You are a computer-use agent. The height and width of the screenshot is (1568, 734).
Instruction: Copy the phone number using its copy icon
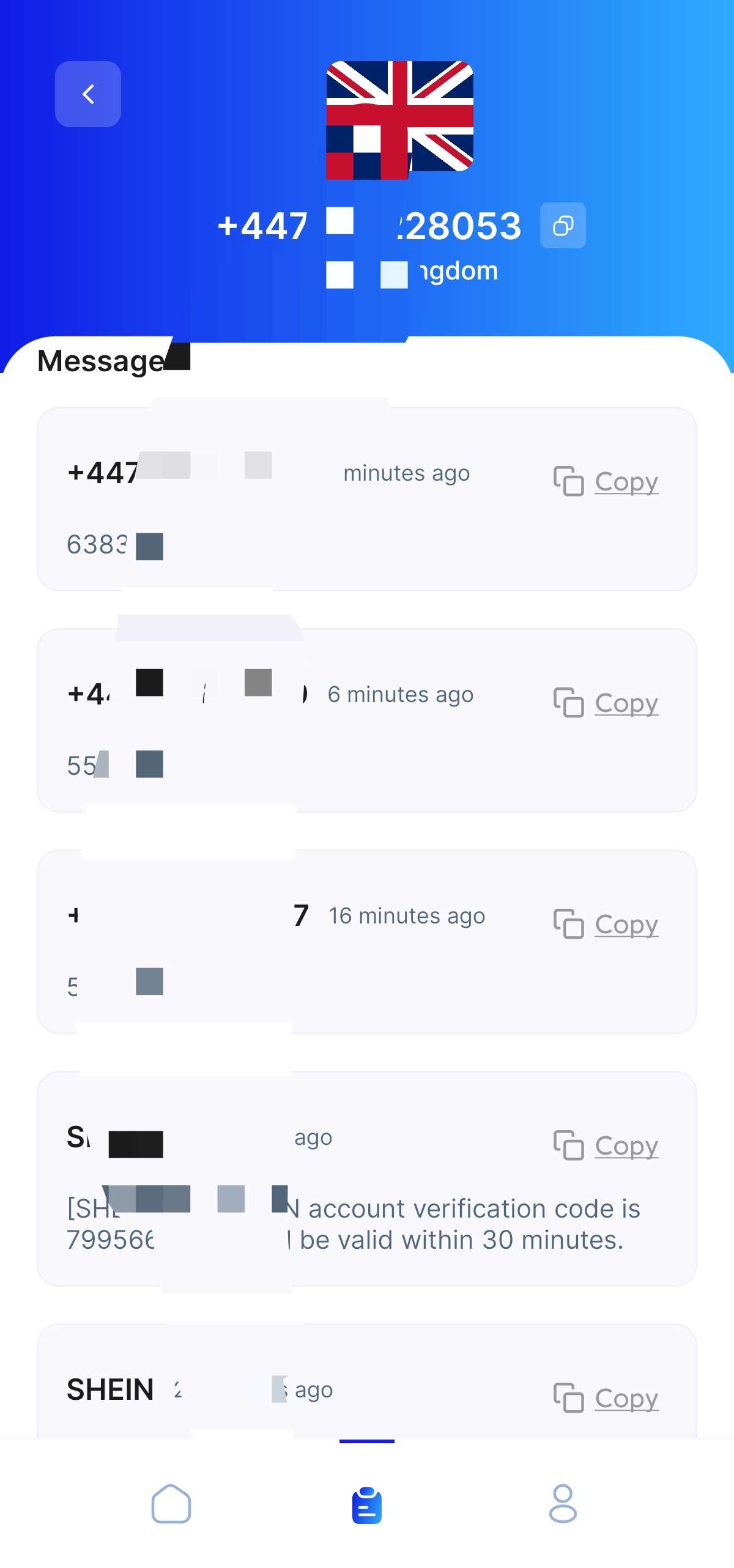pos(562,225)
